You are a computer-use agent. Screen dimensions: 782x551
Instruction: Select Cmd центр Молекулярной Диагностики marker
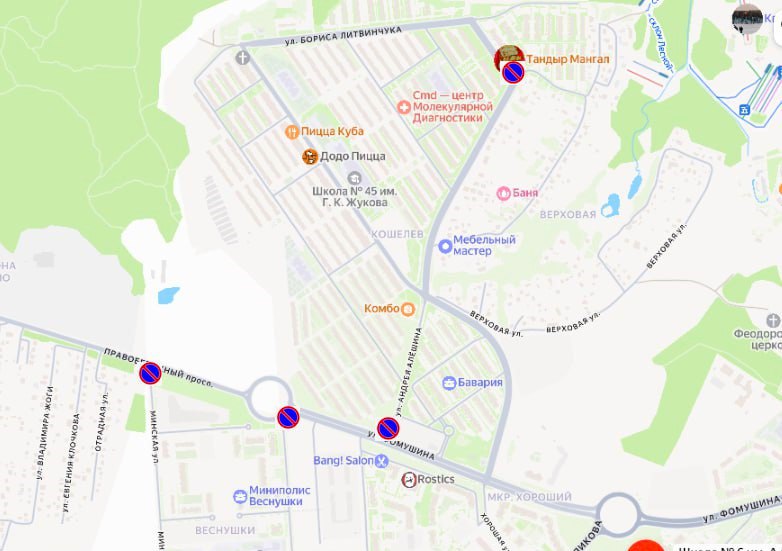(x=405, y=106)
